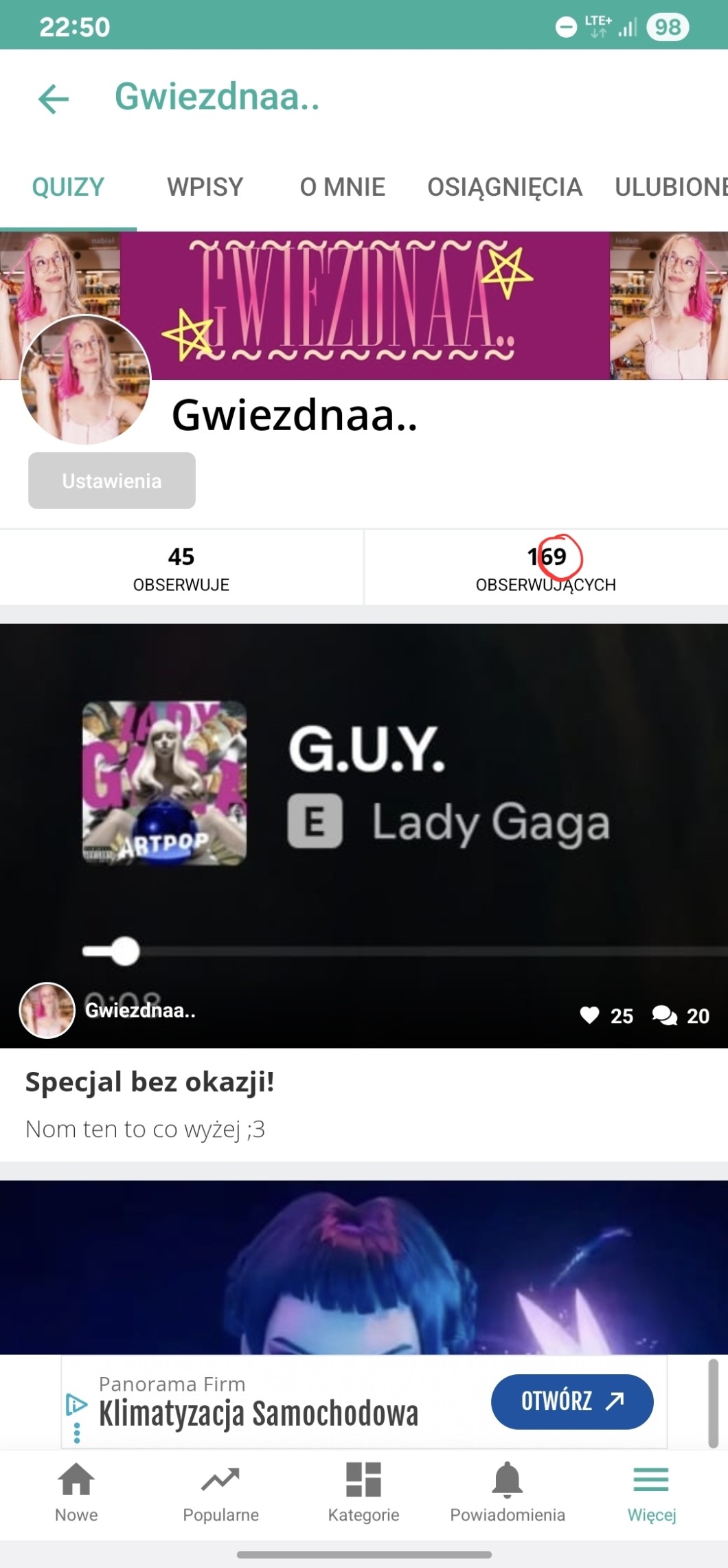Switch to the WPISY tab
Image resolution: width=728 pixels, height=1568 pixels.
205,187
